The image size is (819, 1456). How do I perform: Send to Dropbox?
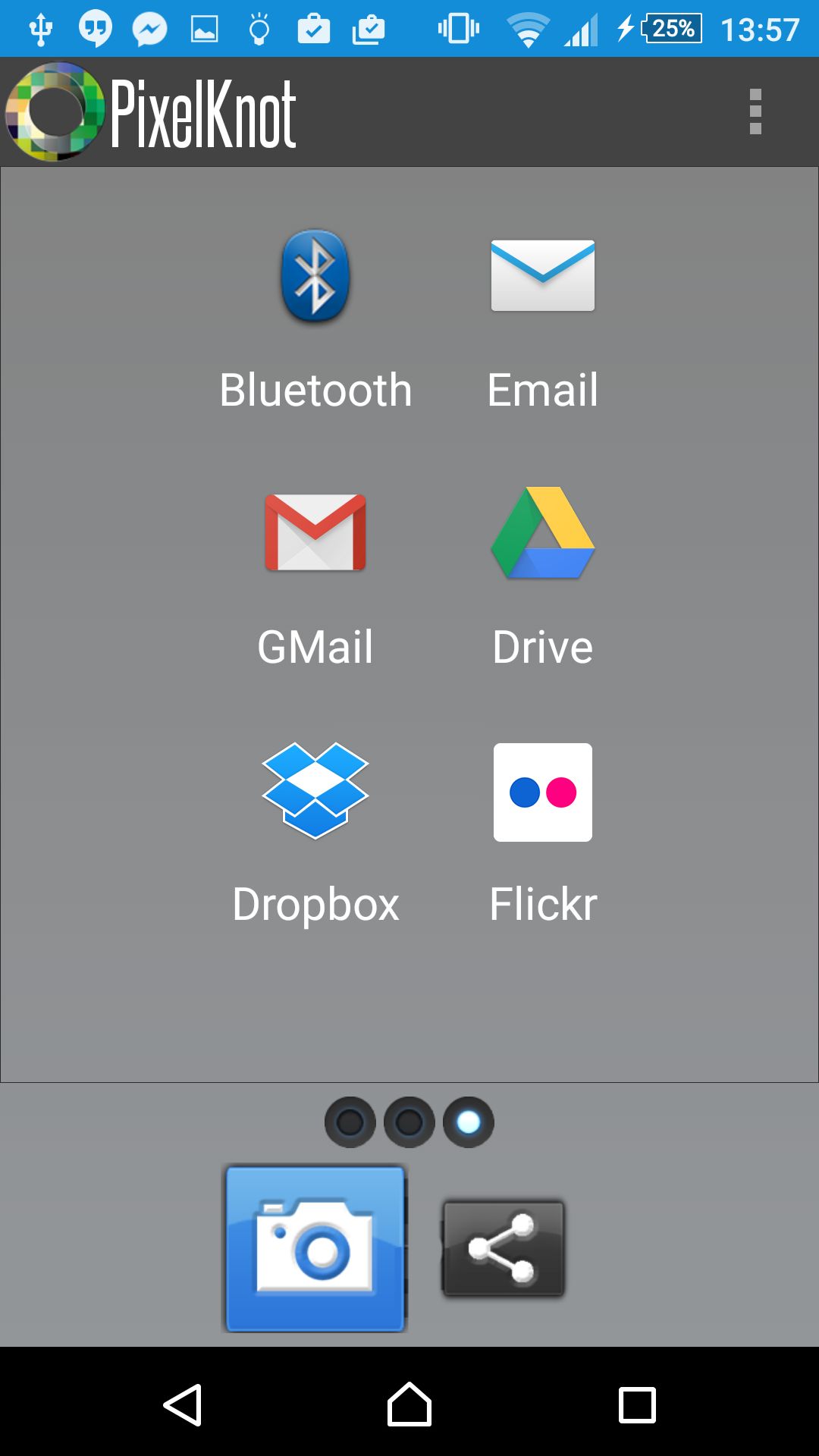point(315,833)
